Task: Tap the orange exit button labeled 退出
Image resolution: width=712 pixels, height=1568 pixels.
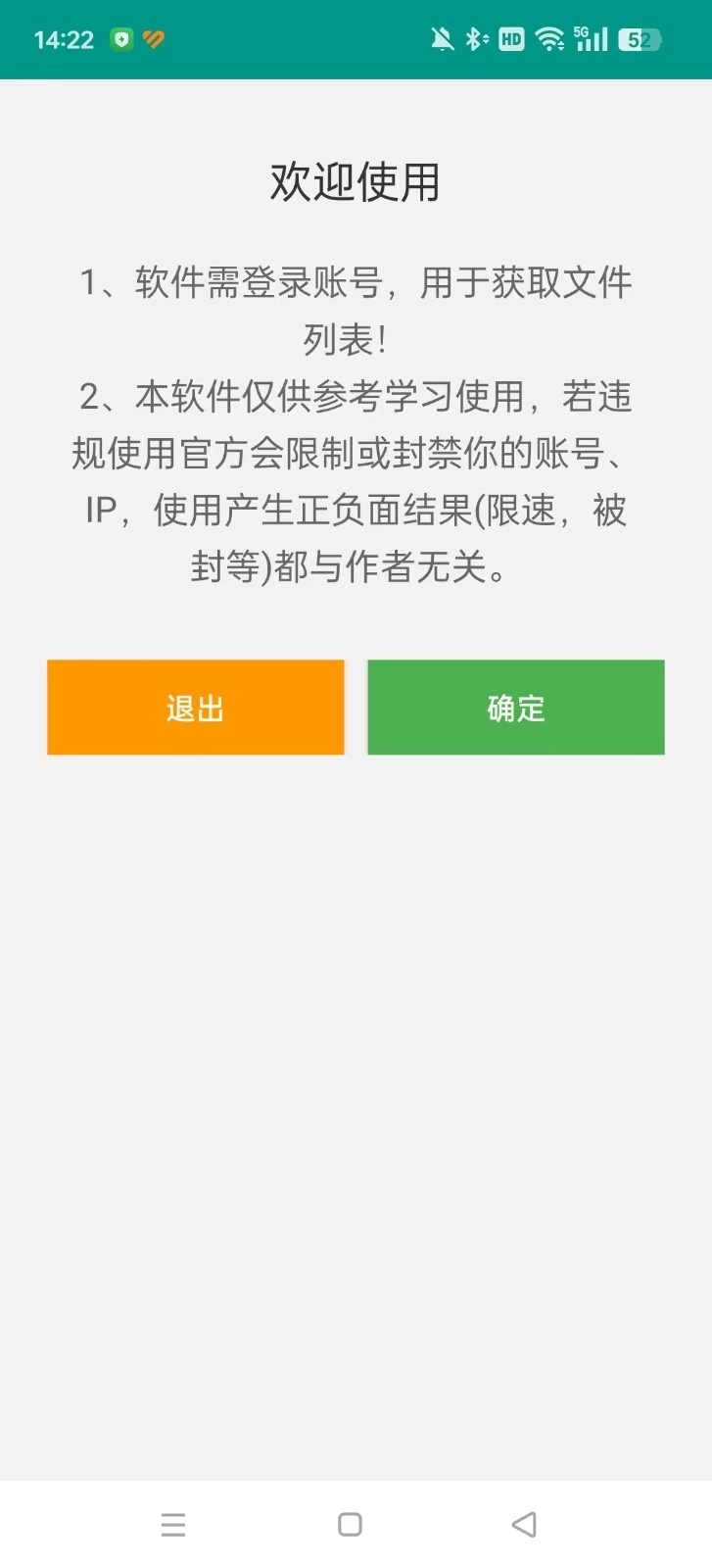Action: 195,707
